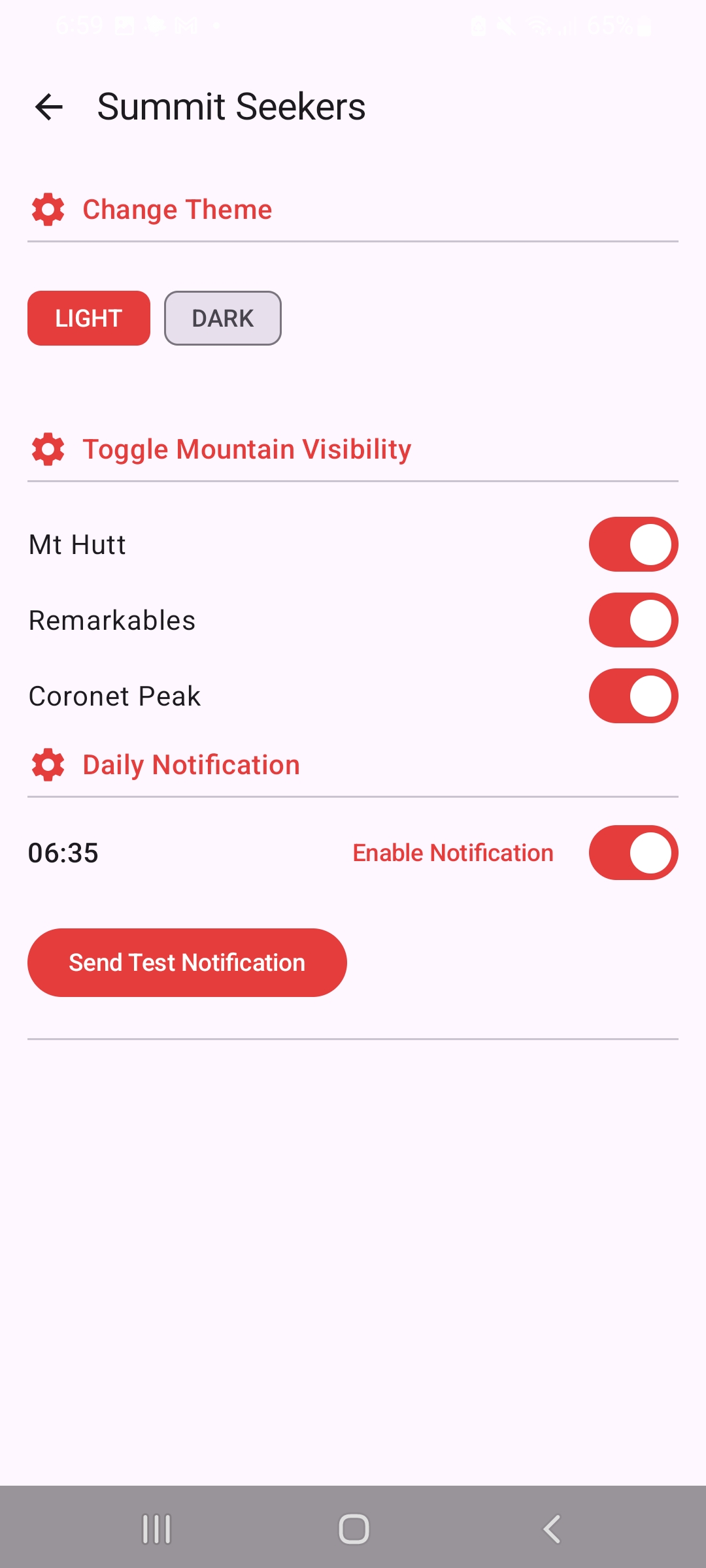Click the Daily Notification heading text
706x1568 pixels.
coord(191,764)
